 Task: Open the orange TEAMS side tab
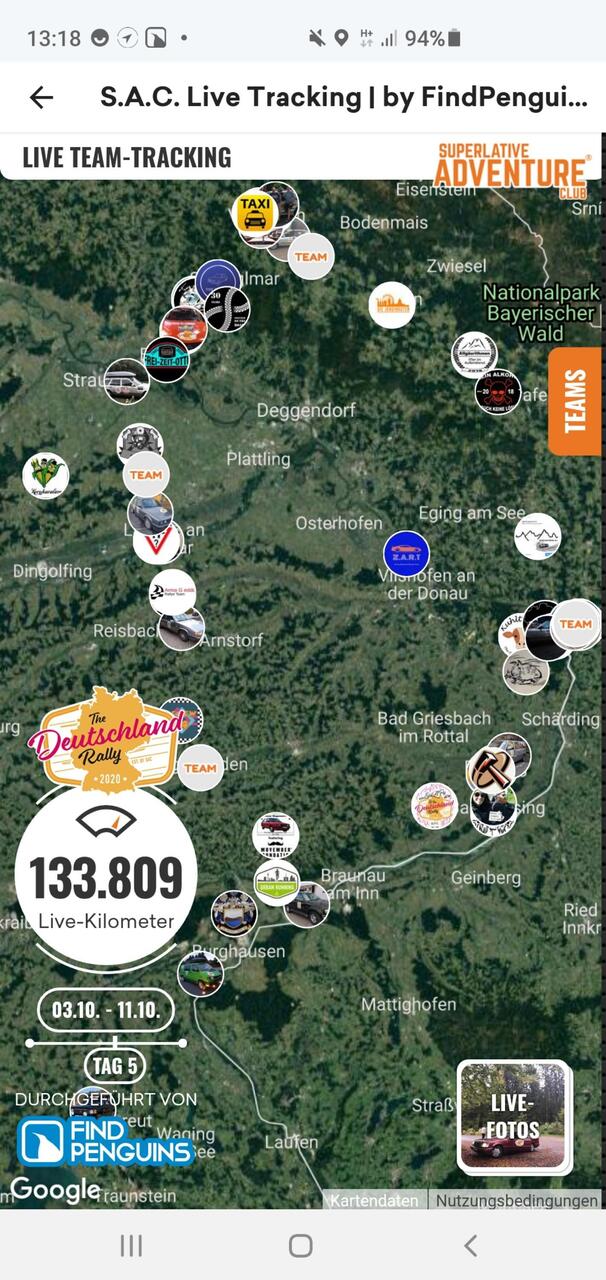point(575,401)
